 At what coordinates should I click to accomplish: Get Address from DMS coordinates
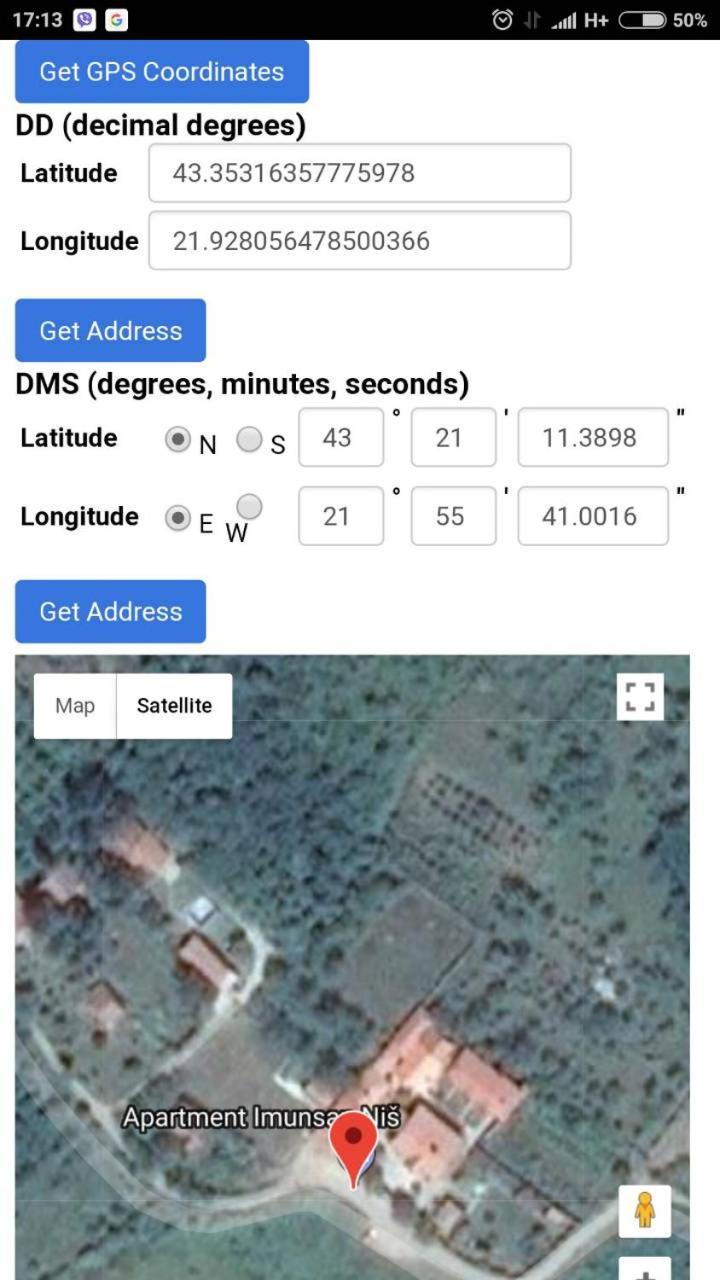[110, 611]
